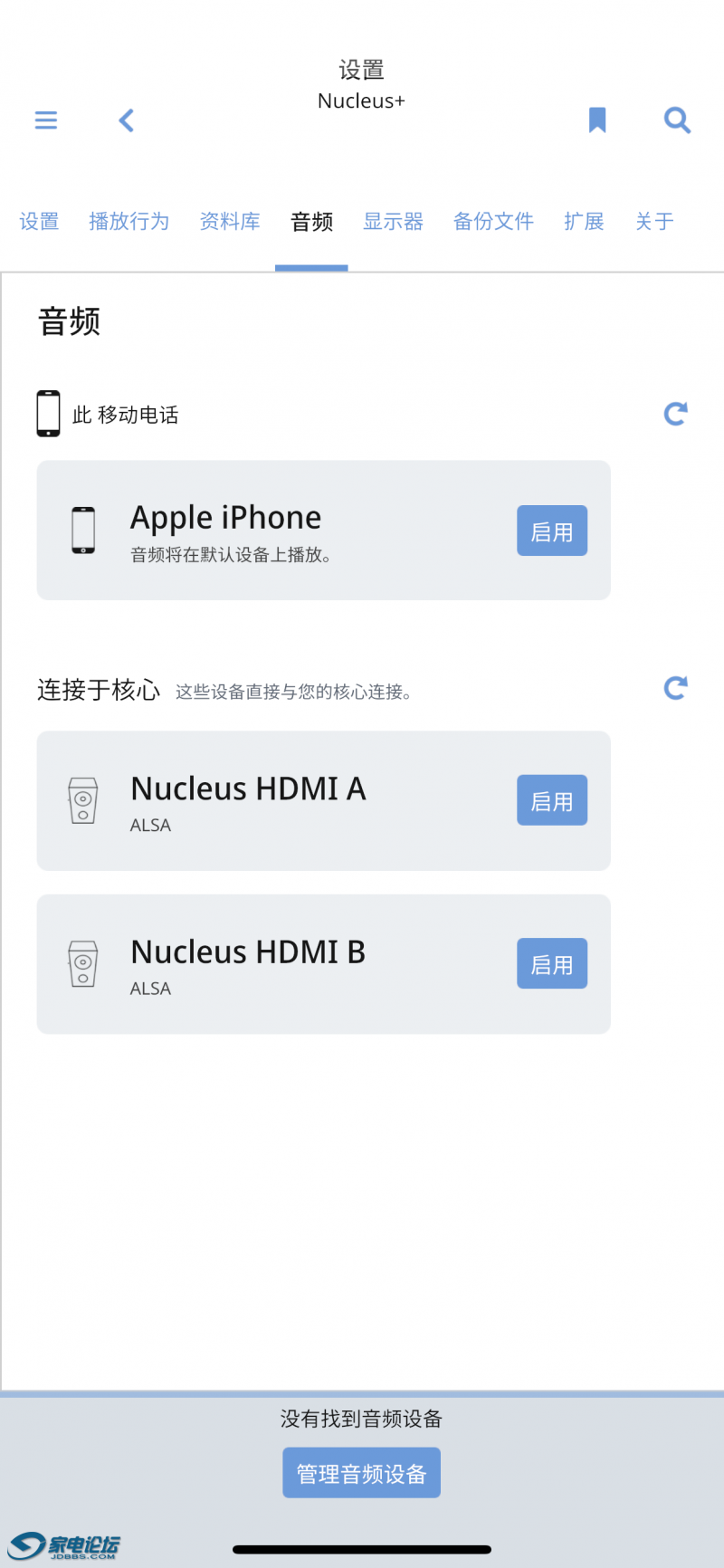Viewport: 724px width, 1568px height.
Task: Enable Nucleus HDMI A output
Action: [552, 800]
